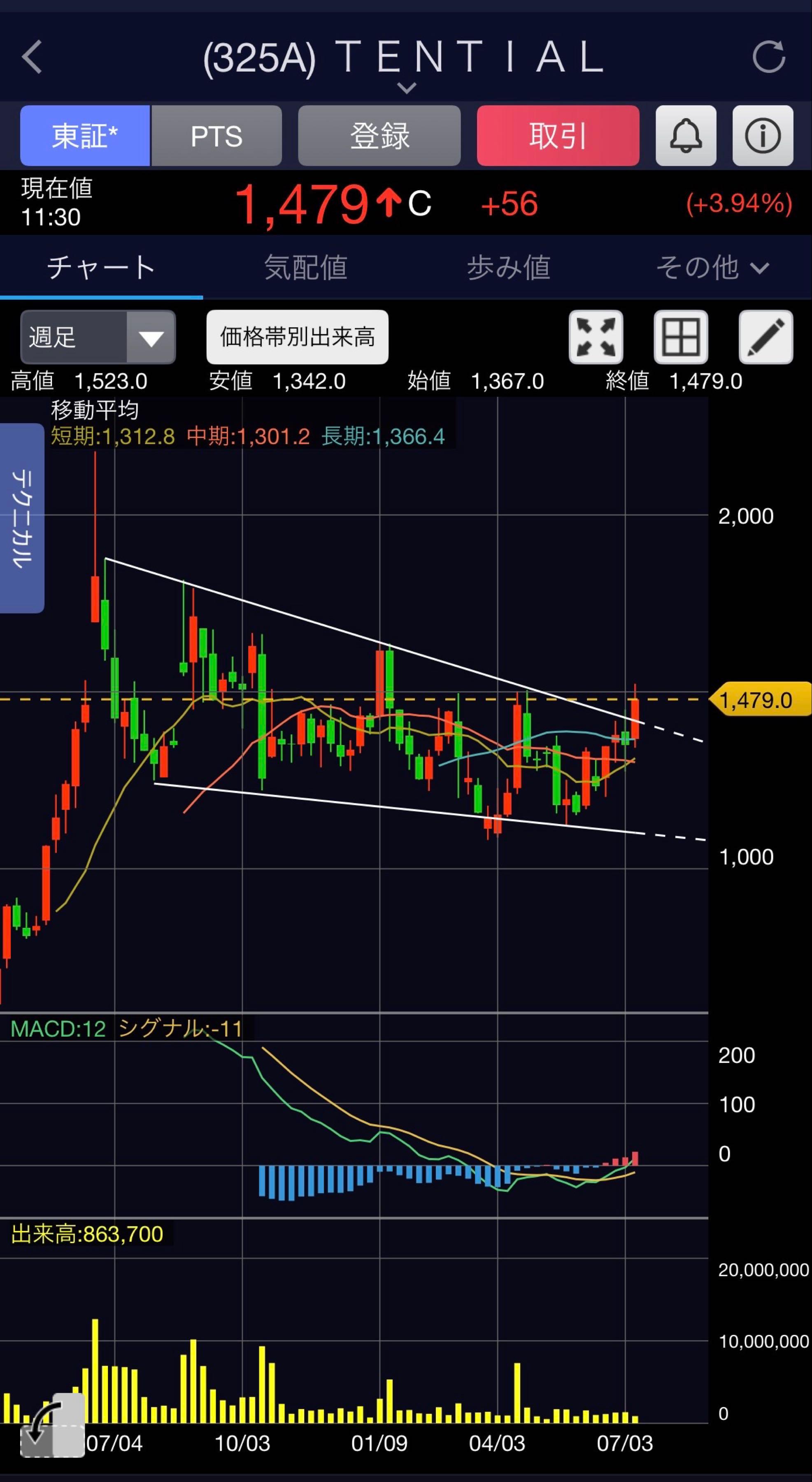Image resolution: width=812 pixels, height=1482 pixels.
Task: Refresh the stock quote
Action: (769, 56)
